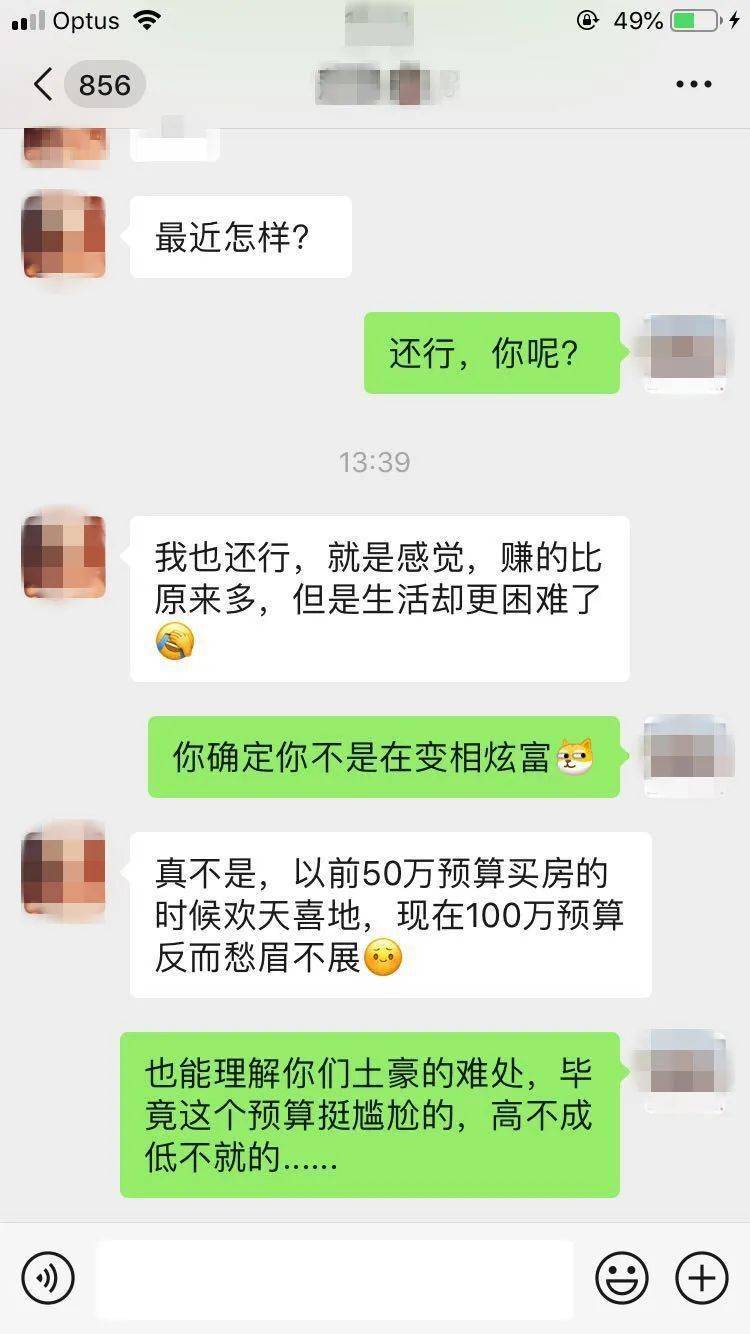
Task: Focus the message text field
Action: tap(335, 1279)
